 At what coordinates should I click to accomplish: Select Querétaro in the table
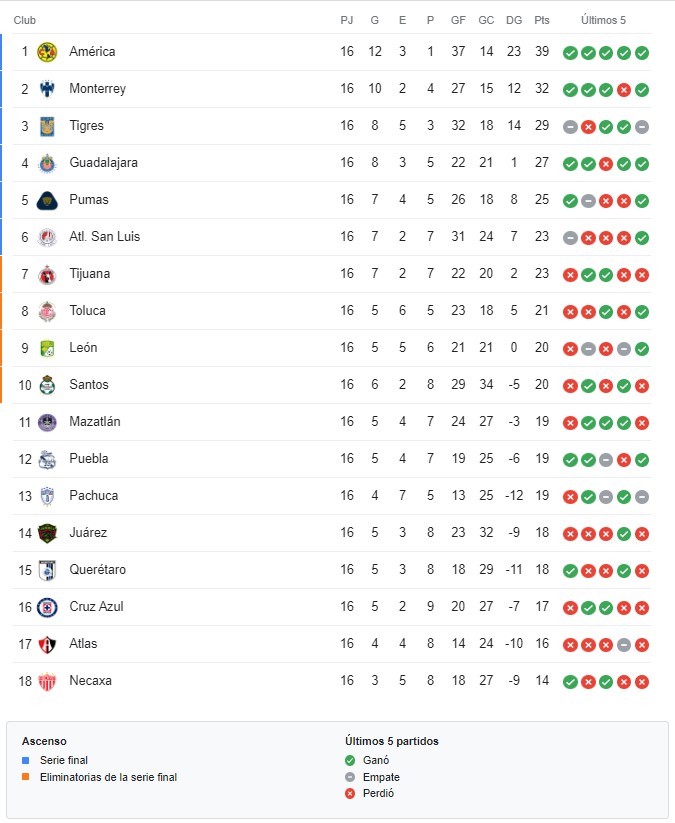97,570
